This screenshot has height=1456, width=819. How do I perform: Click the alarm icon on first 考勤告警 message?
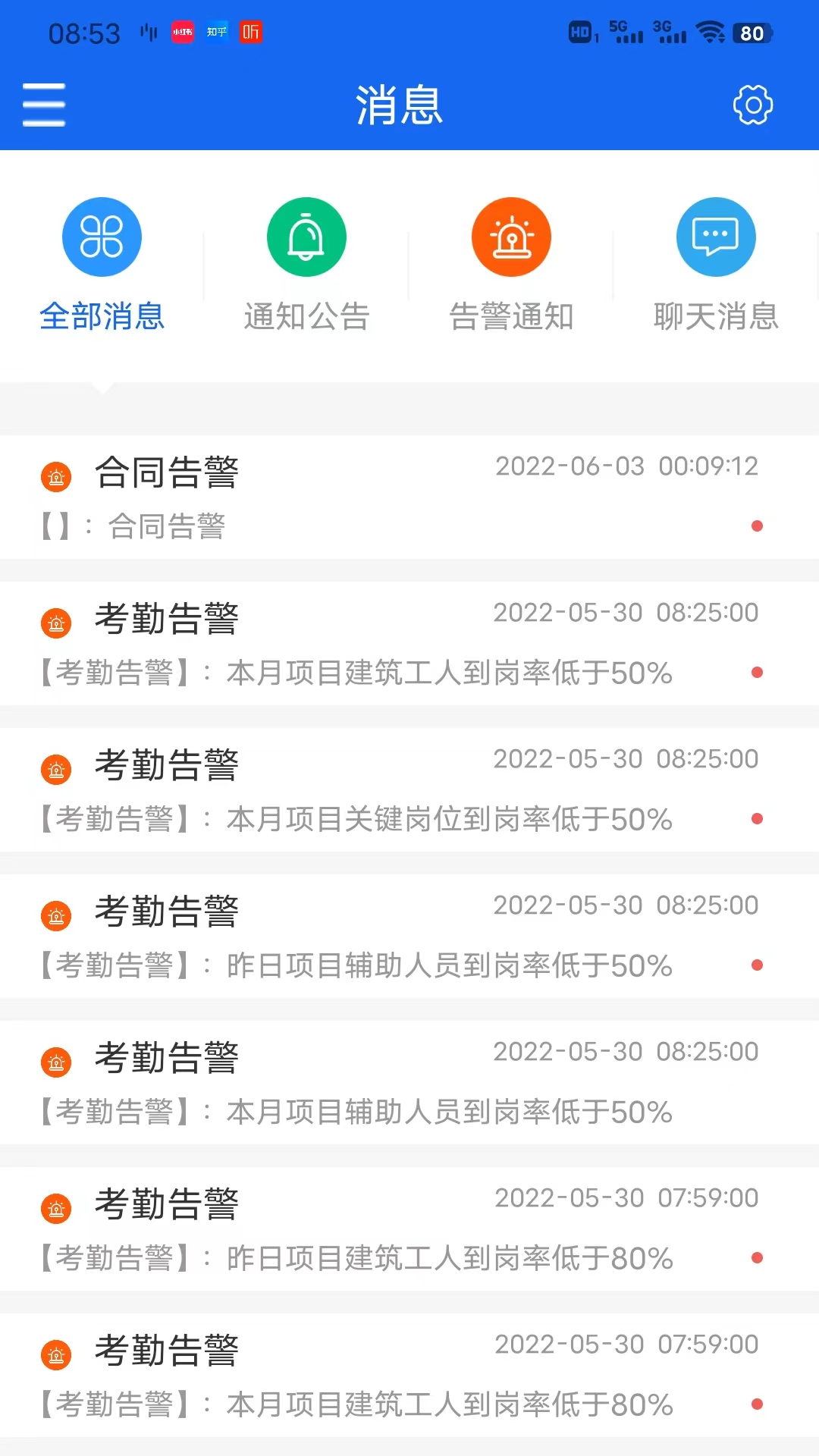pos(55,623)
